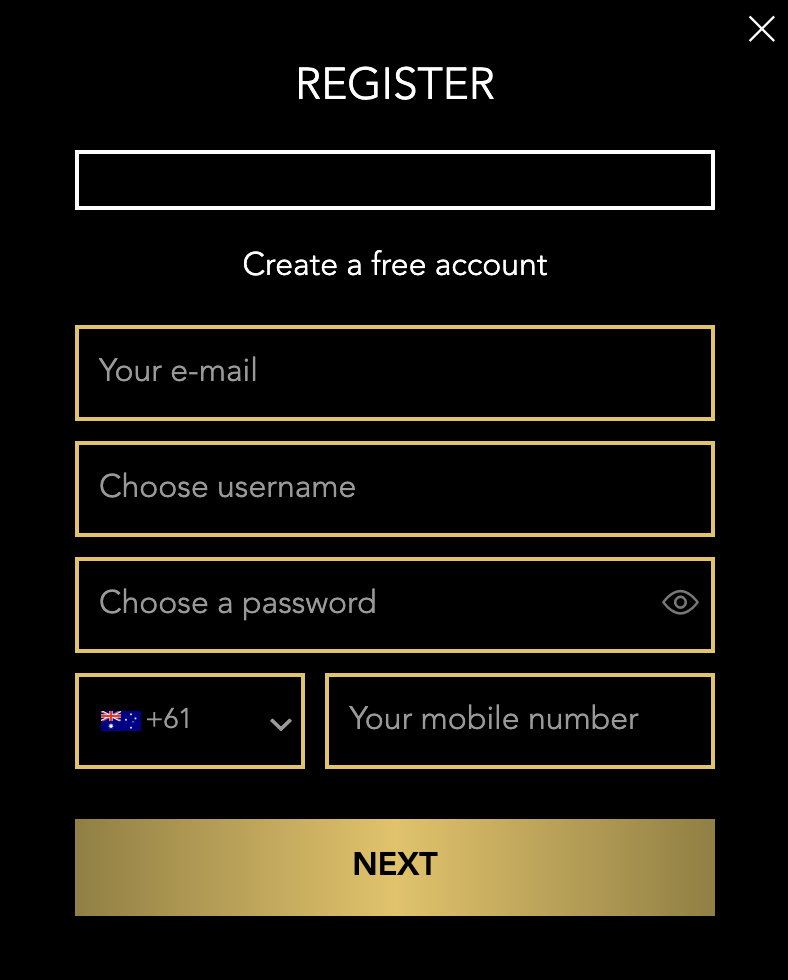Viewport: 788px width, 980px height.
Task: Open the +61 country code dropdown
Action: [x=190, y=721]
